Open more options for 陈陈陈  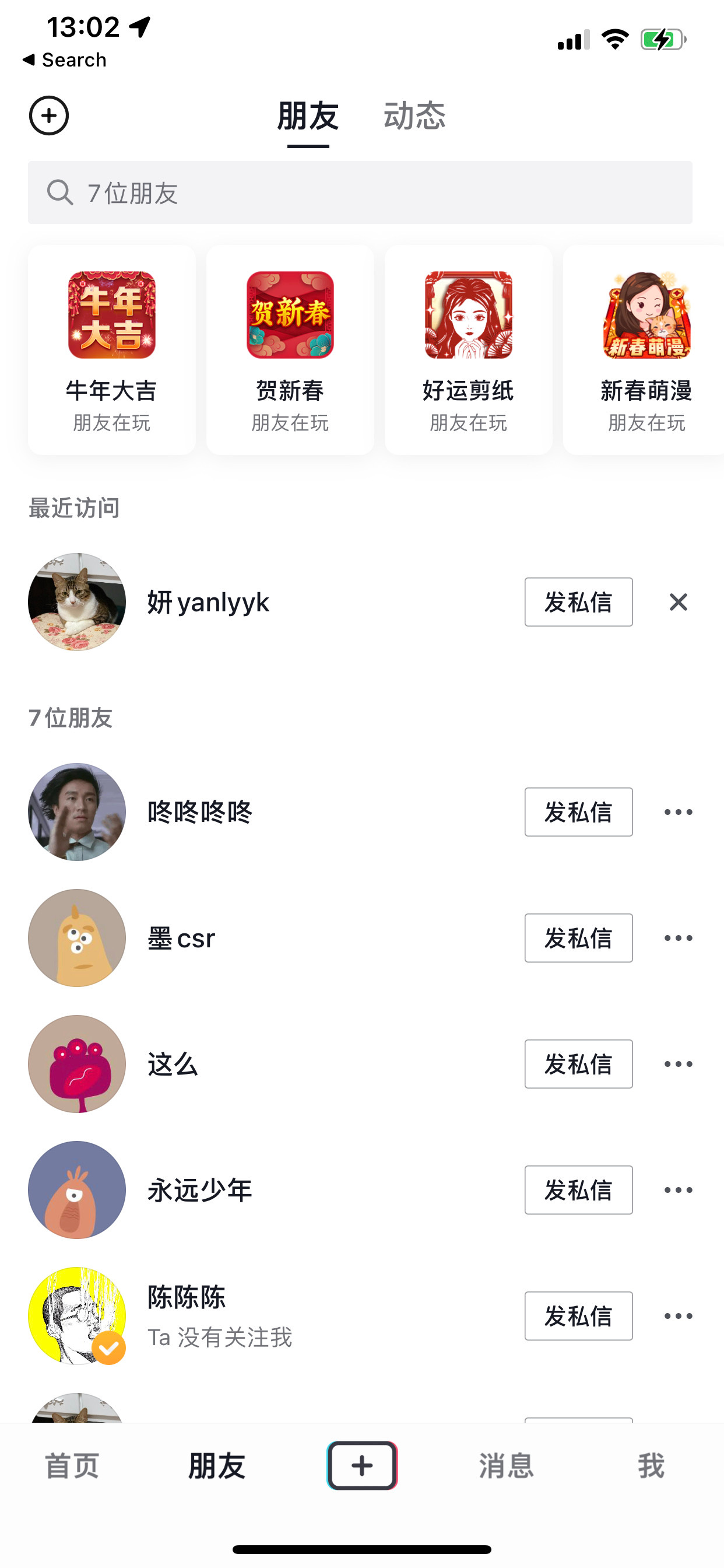click(x=678, y=1316)
